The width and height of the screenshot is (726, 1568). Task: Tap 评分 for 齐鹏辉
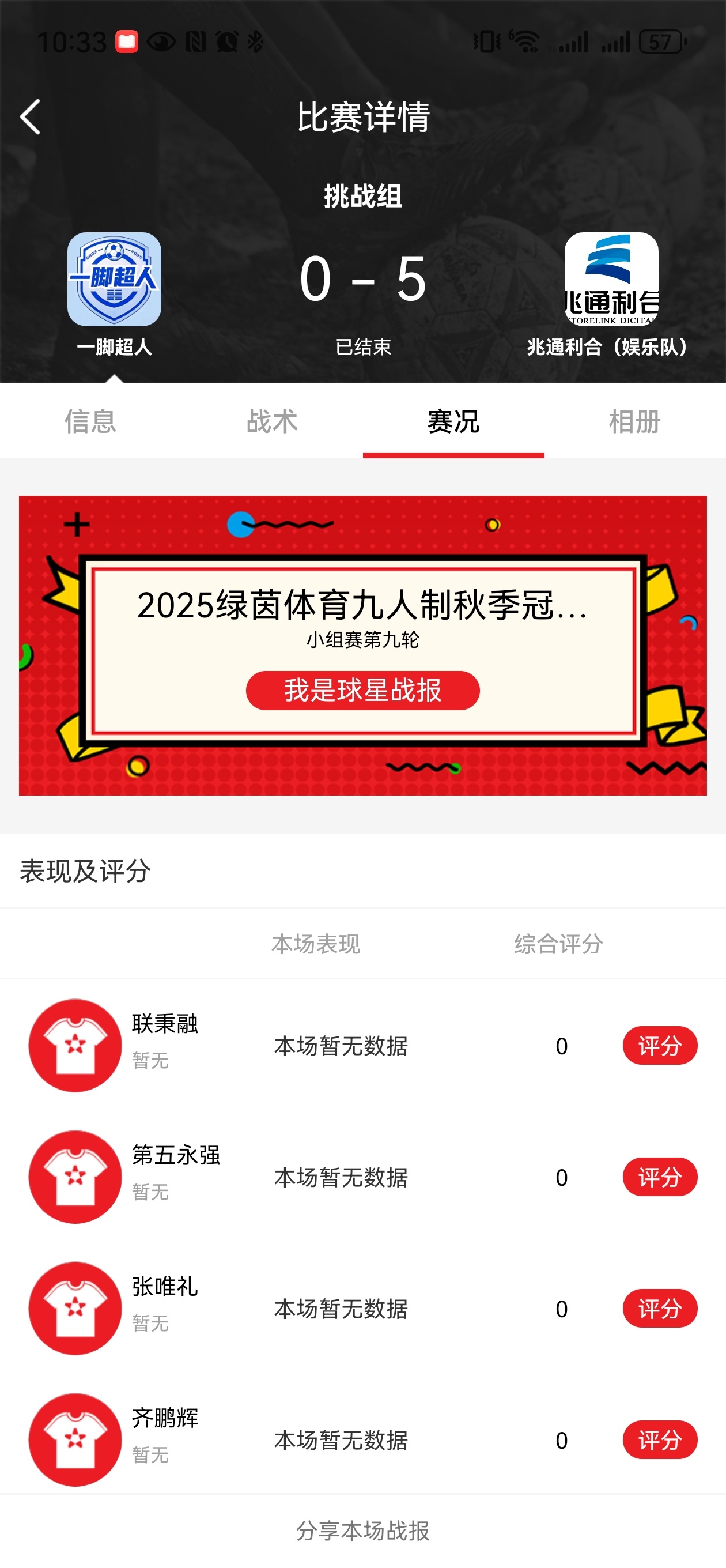pyautogui.click(x=659, y=1440)
